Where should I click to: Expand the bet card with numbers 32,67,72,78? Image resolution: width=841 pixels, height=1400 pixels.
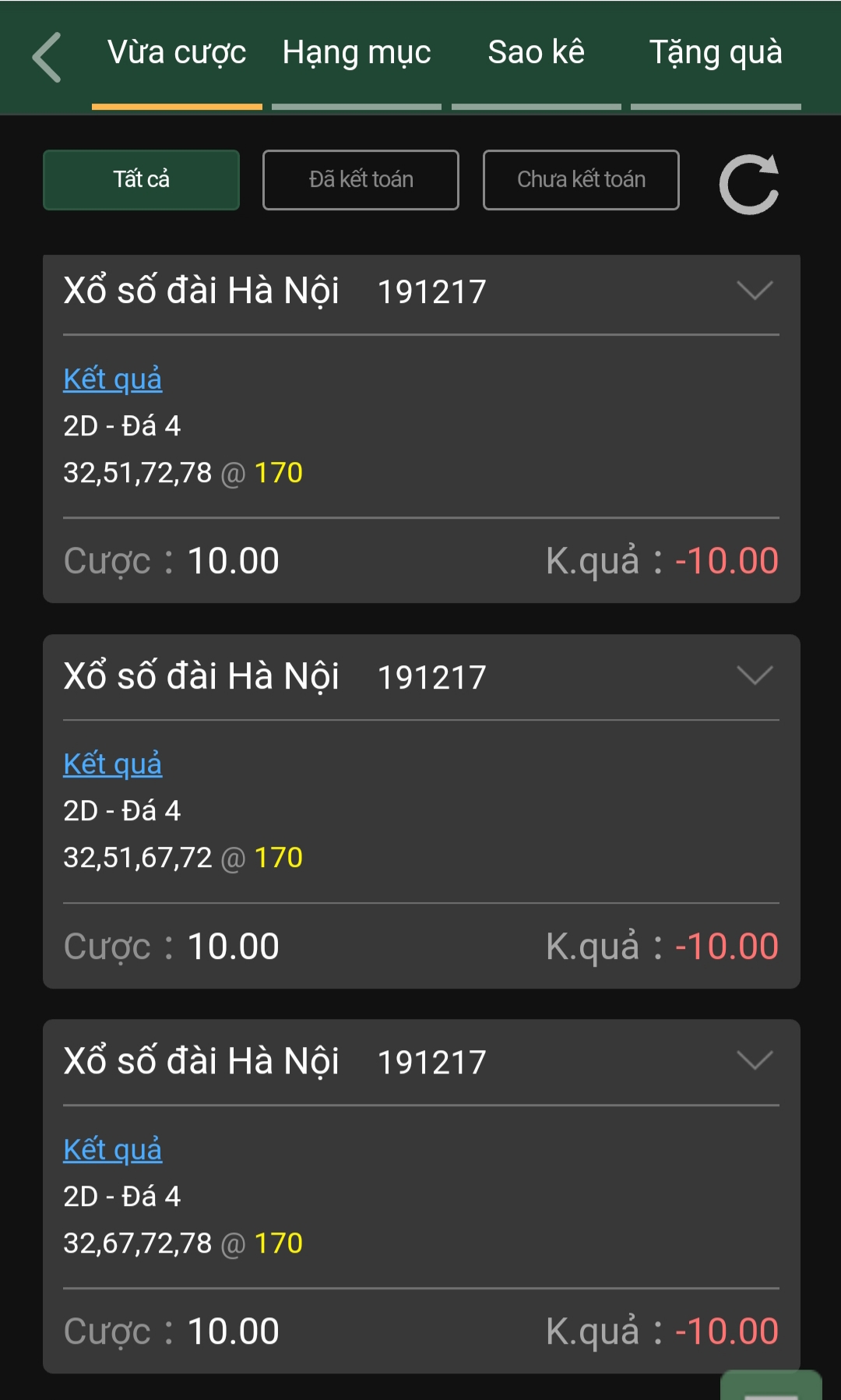755,1060
